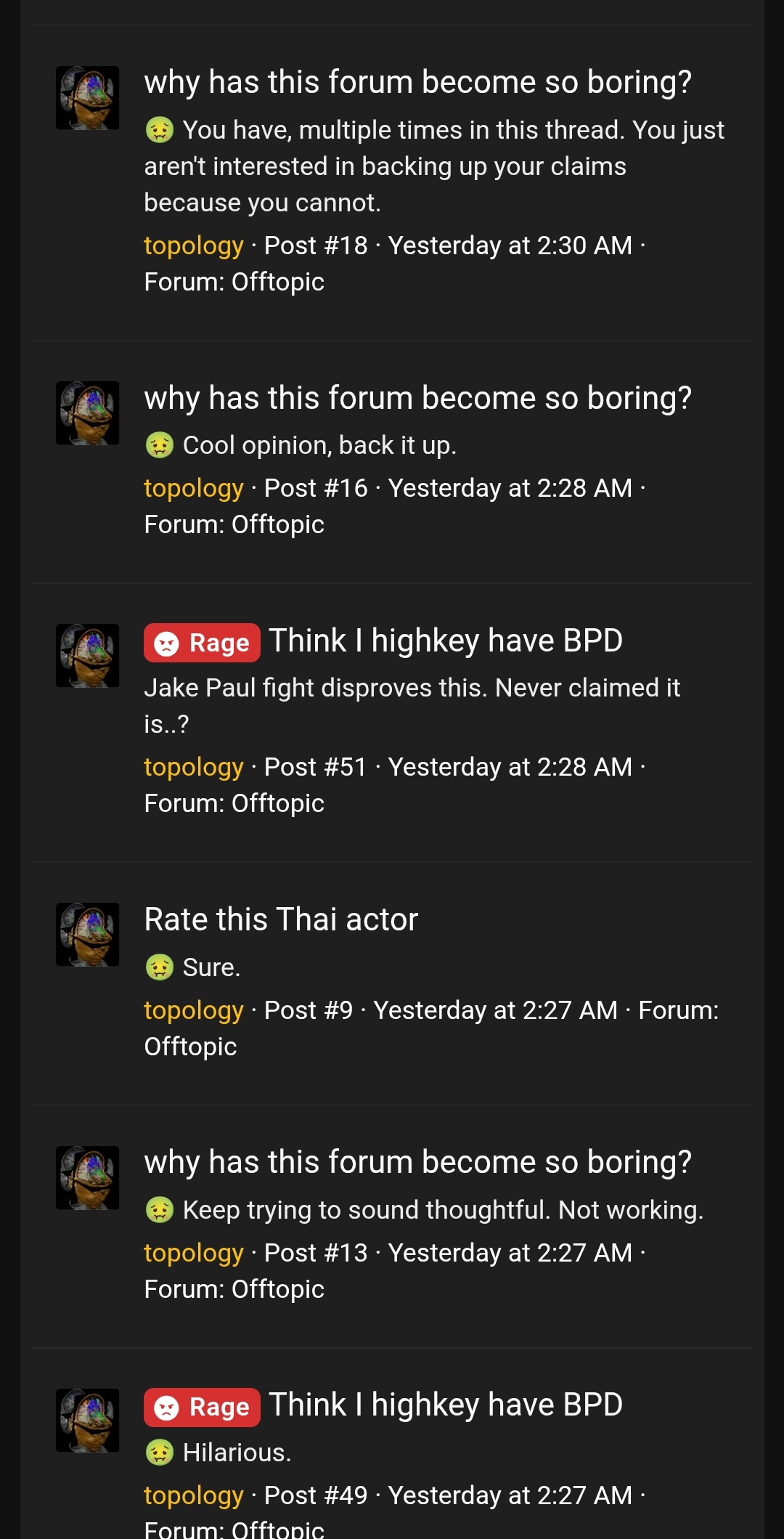Open 'Think I highkey have BPD' post #49

point(445,1405)
